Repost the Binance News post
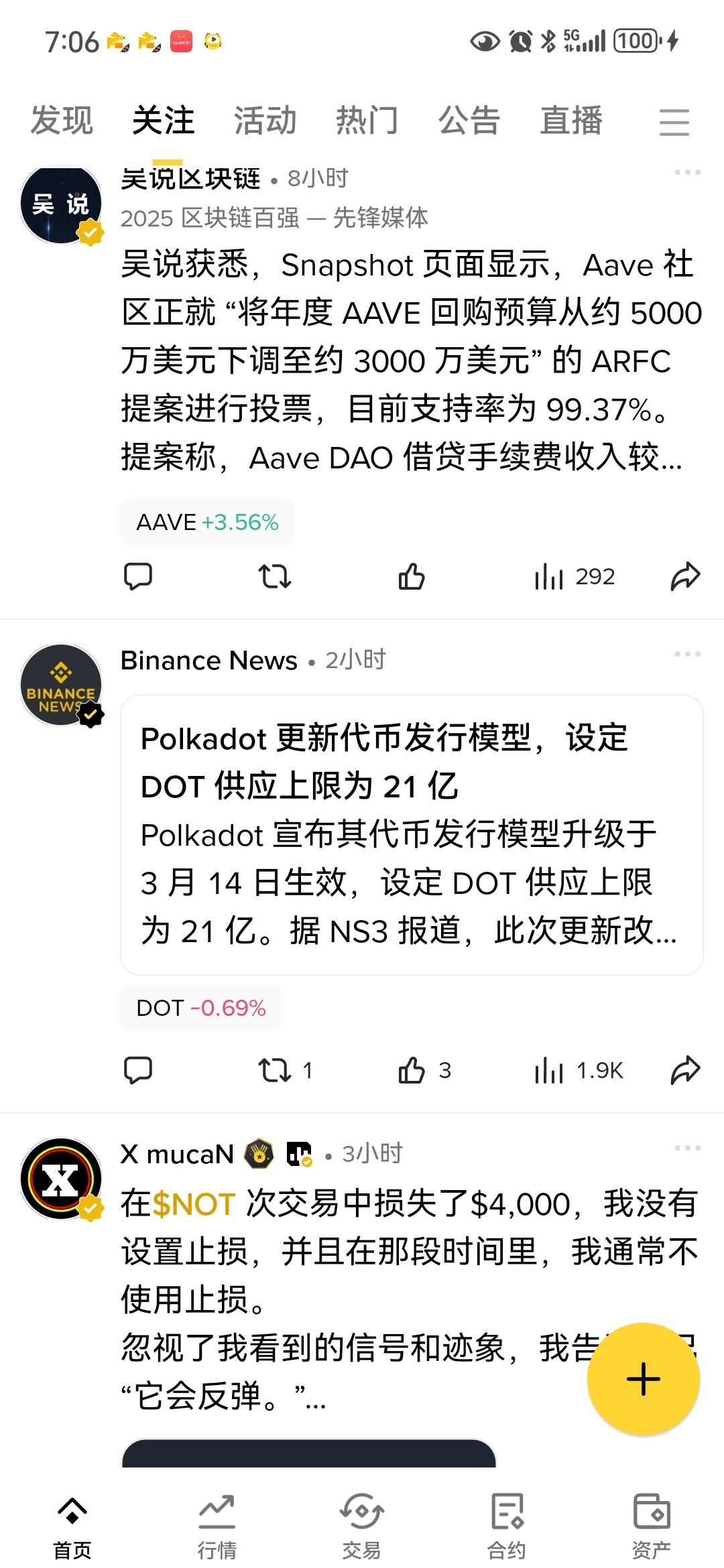Image resolution: width=724 pixels, height=1568 pixels. click(x=275, y=1070)
